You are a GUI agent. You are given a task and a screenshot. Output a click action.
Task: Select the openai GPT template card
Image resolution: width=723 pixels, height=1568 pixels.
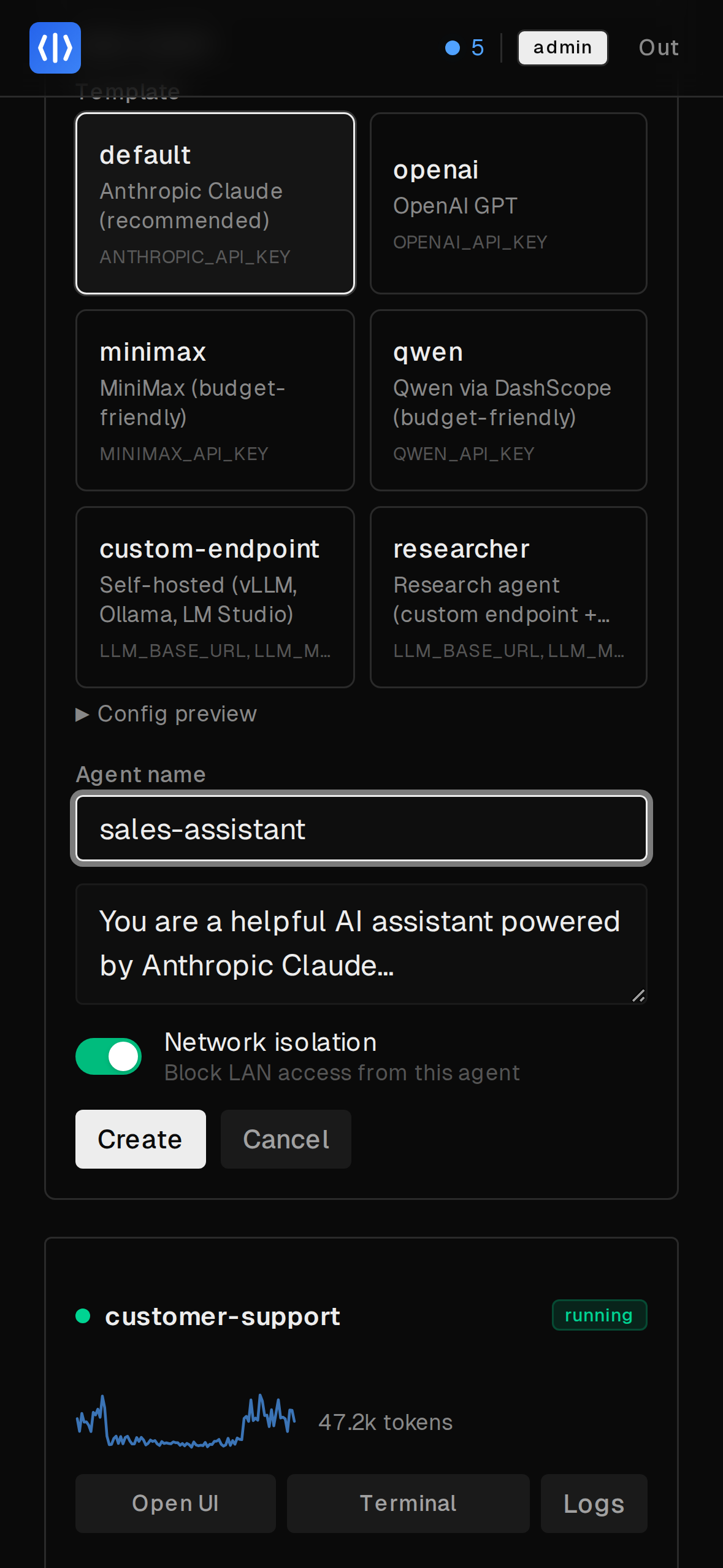click(508, 203)
